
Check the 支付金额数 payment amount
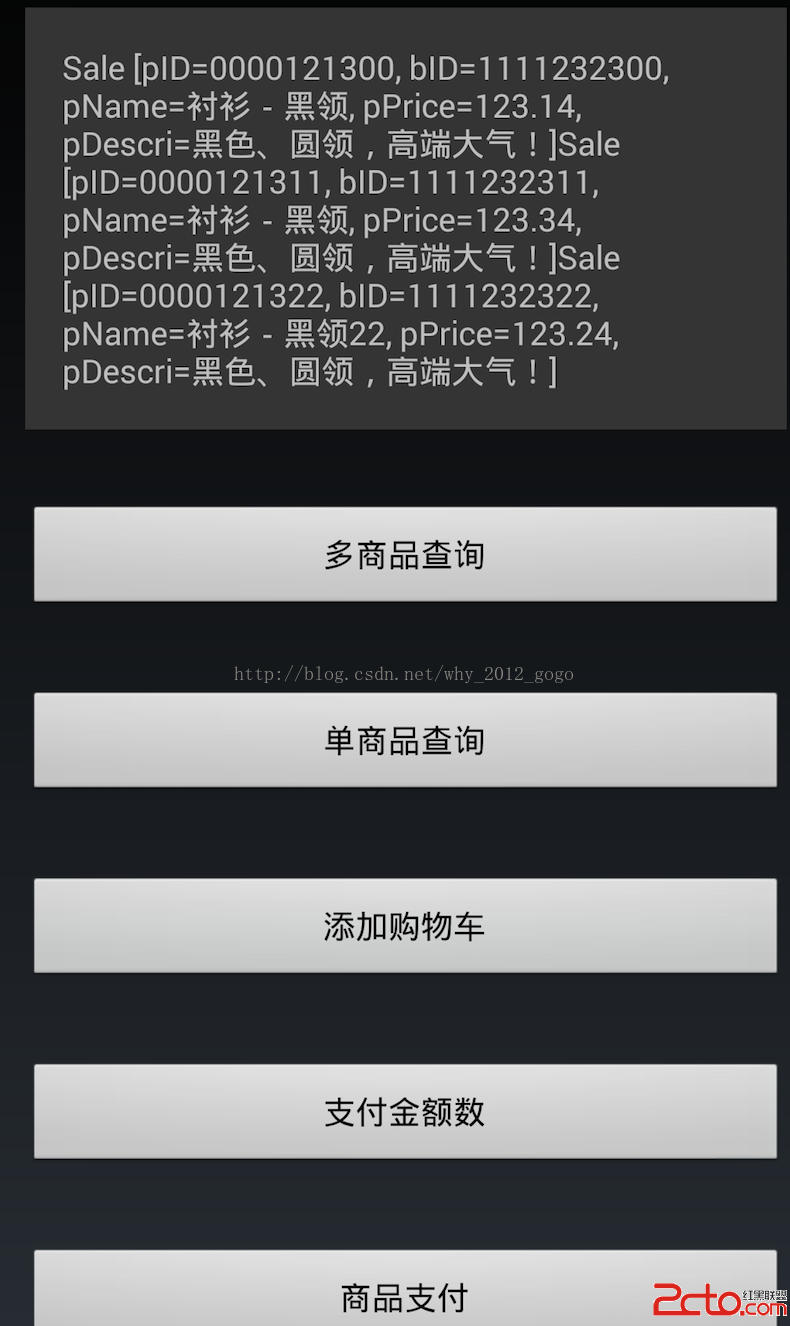tap(405, 1111)
